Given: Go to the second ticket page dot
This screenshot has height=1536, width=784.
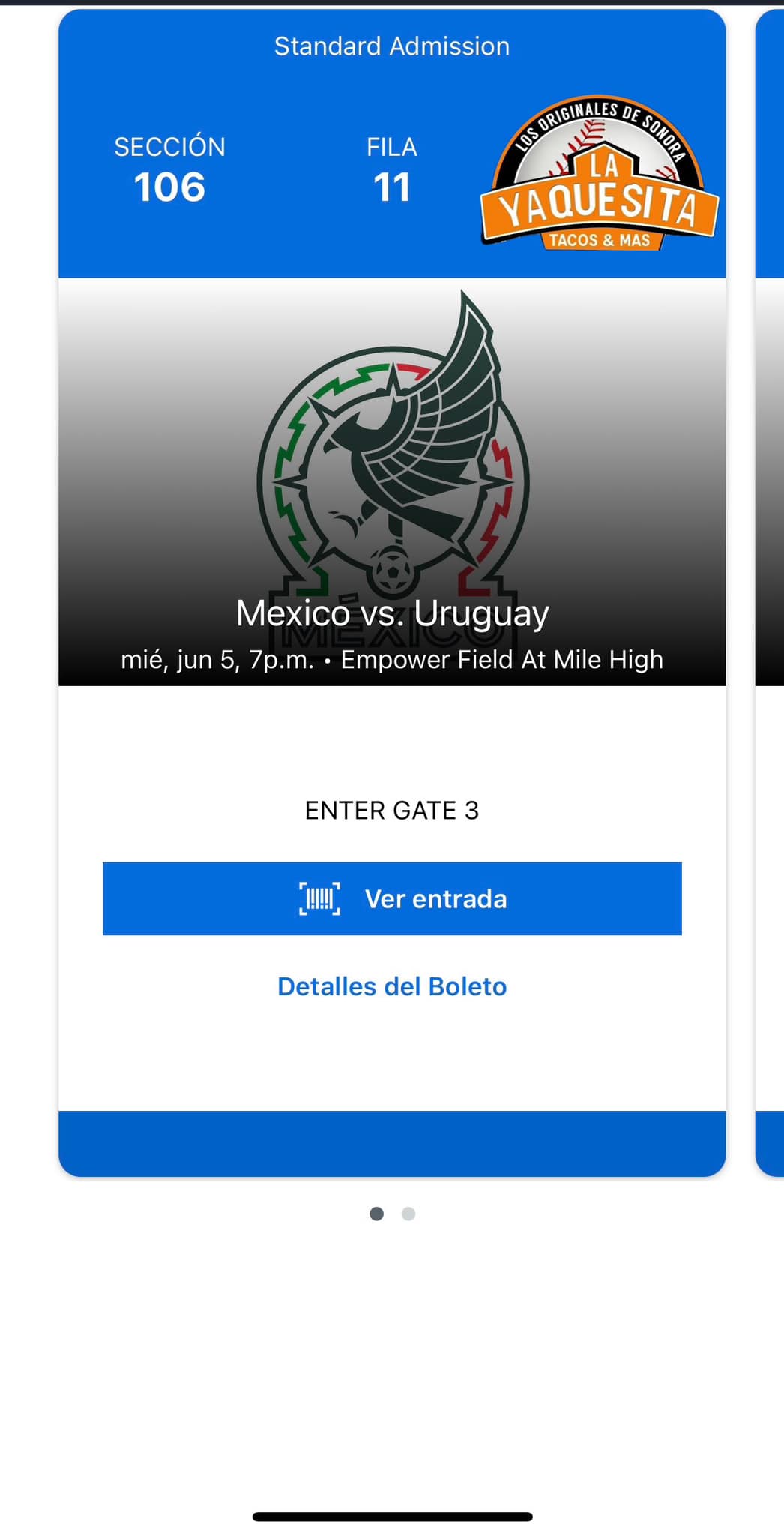Looking at the screenshot, I should coord(408,1213).
